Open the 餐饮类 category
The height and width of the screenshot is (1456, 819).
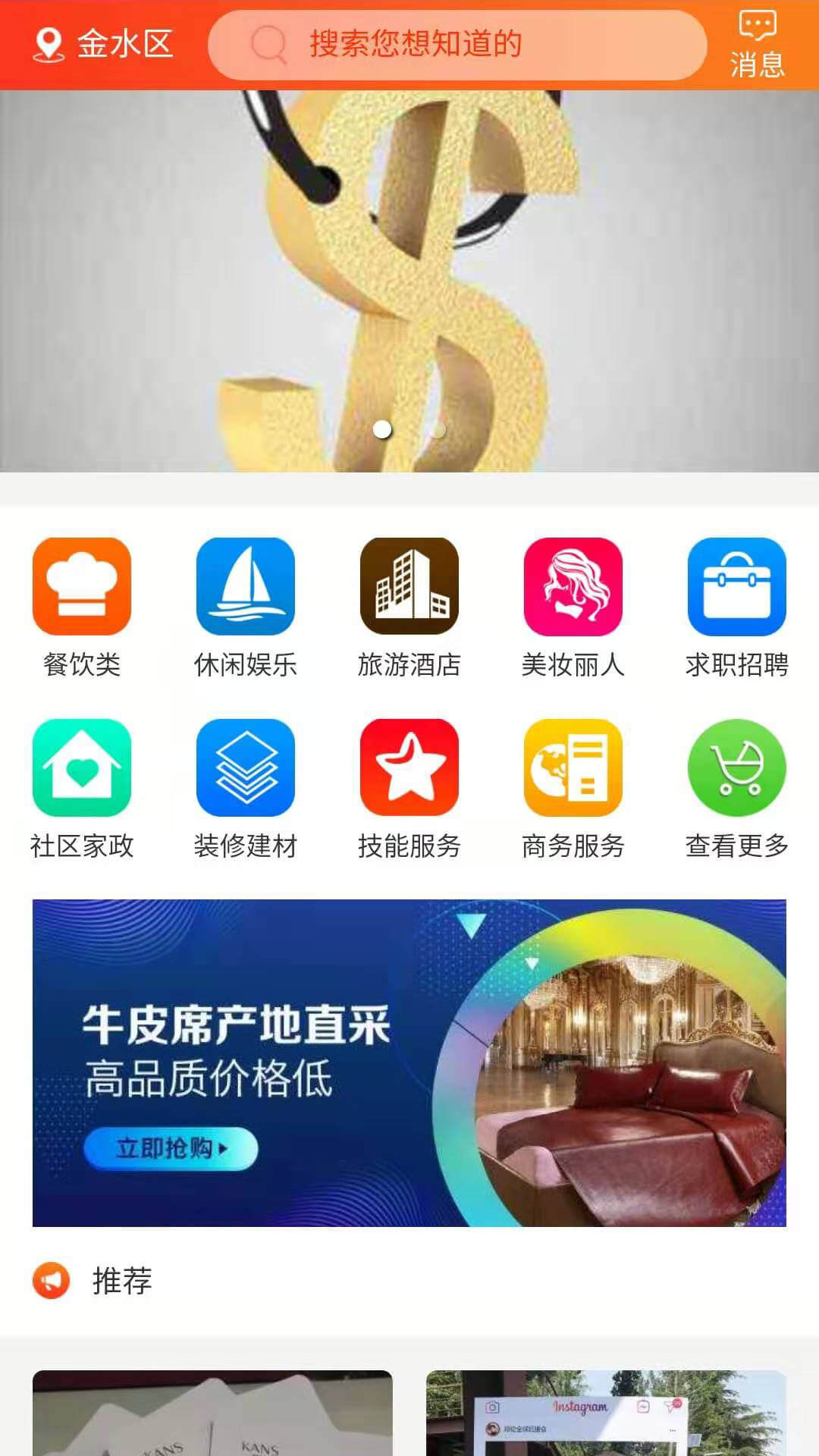[82, 607]
